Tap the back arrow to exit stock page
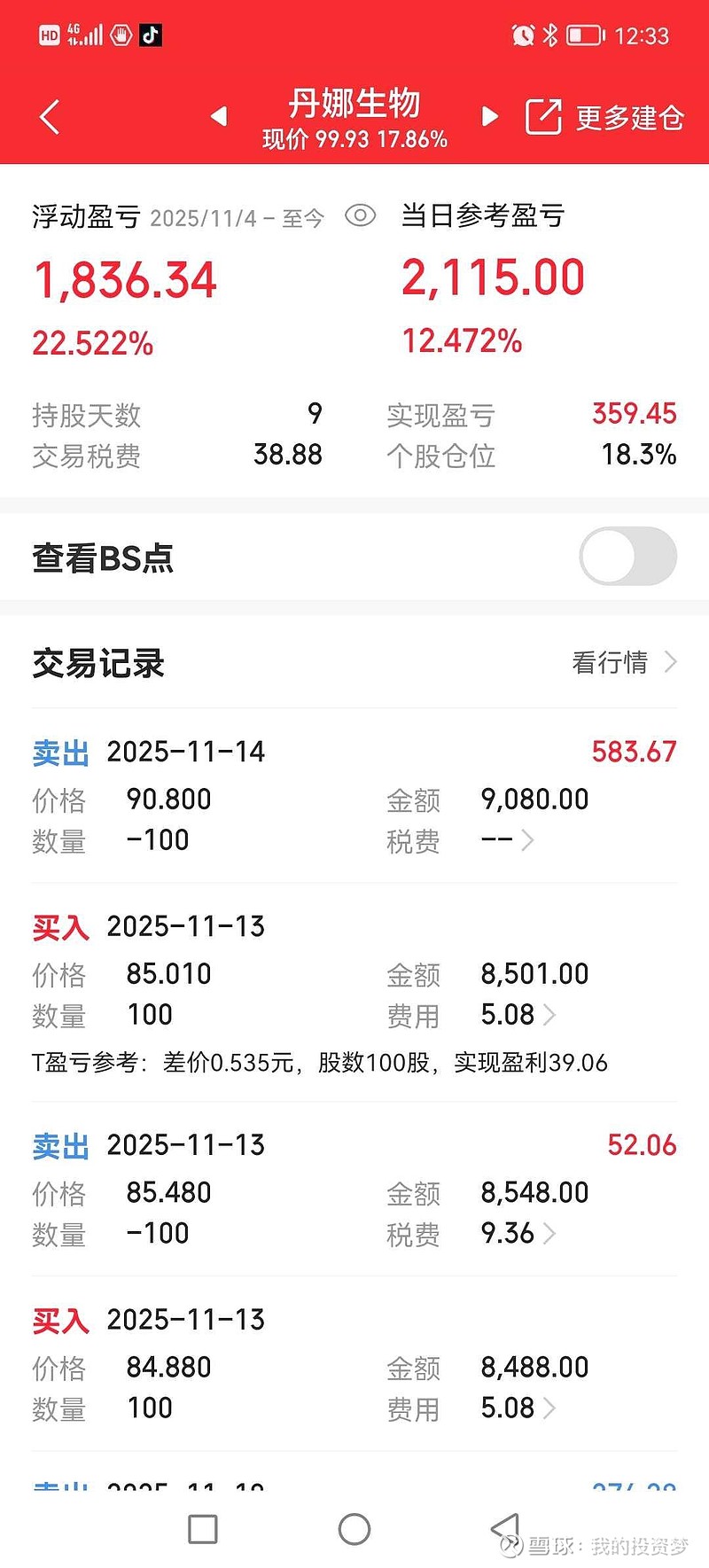Screen dimensions: 709x1568 pos(49,116)
